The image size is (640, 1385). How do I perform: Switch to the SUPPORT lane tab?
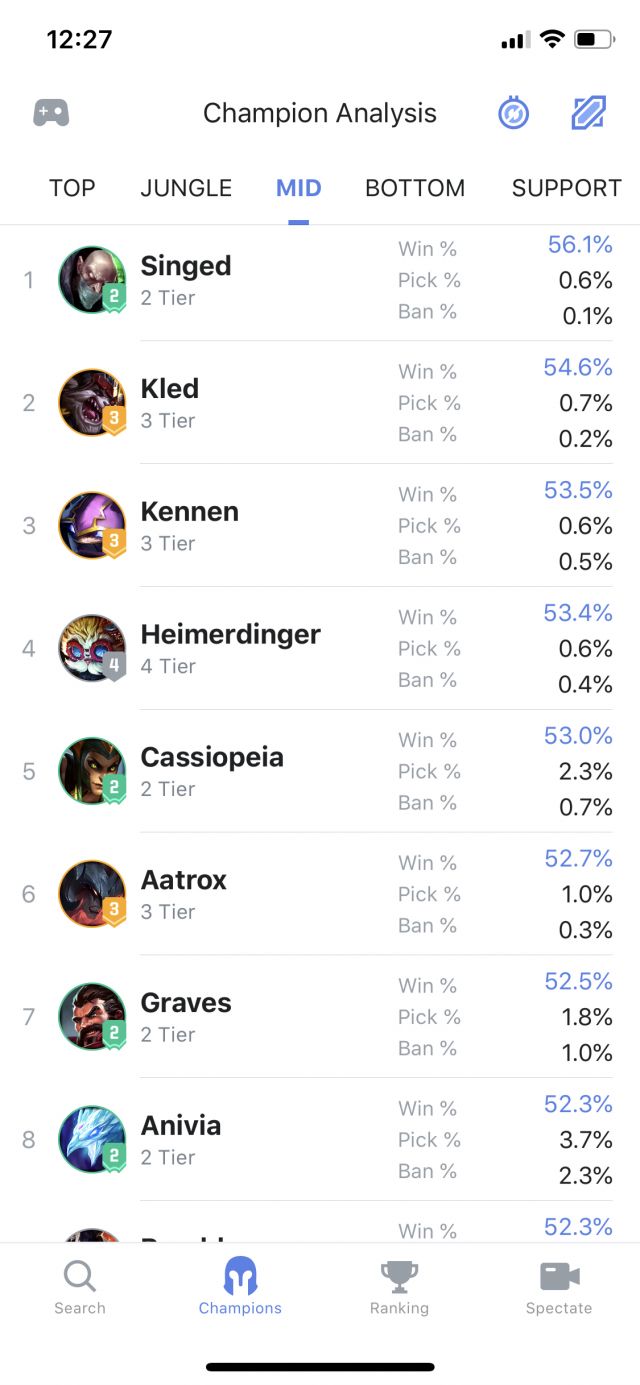pos(566,188)
